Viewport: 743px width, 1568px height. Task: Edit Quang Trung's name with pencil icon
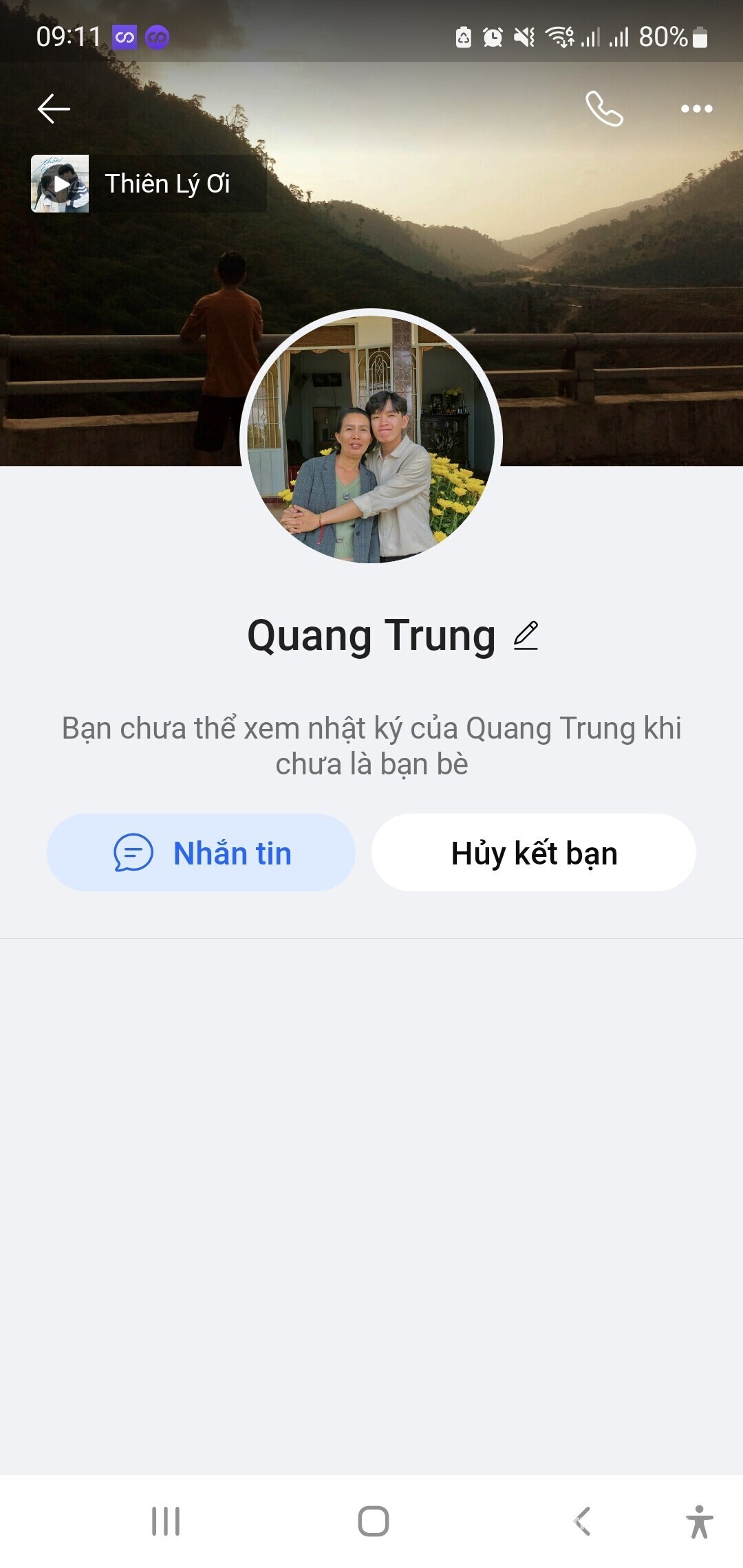(x=526, y=635)
